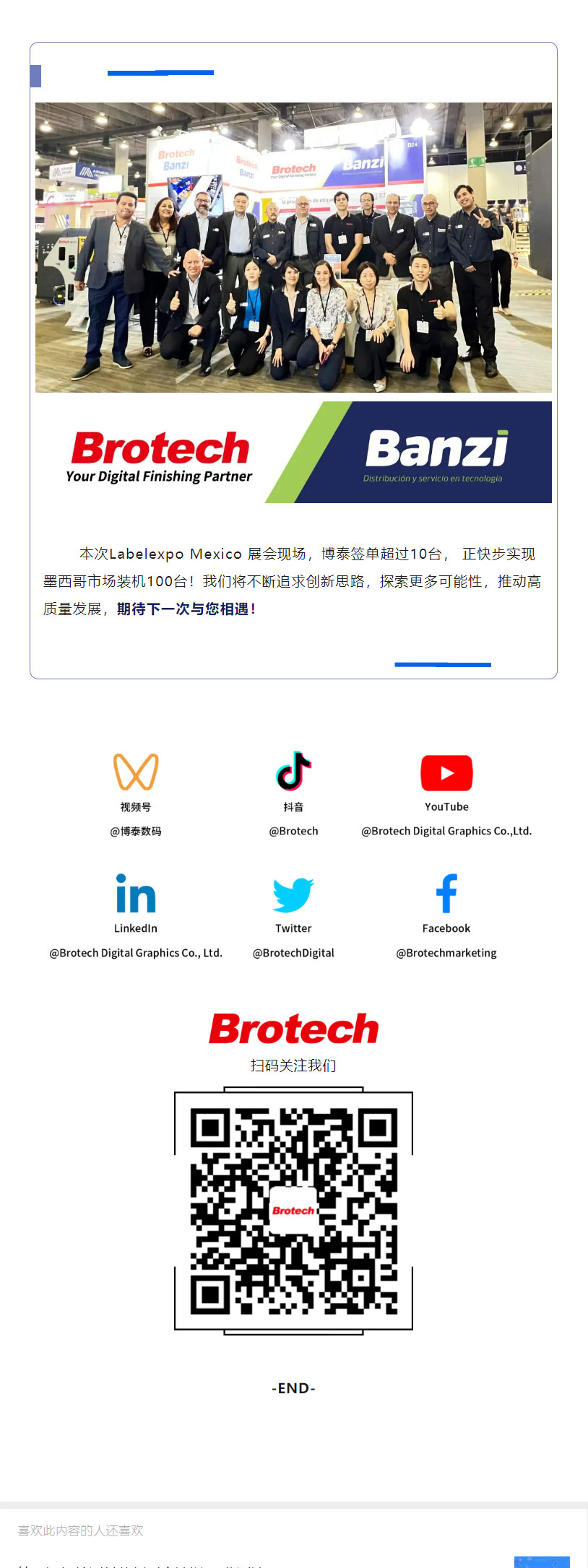Viewport: 588px width, 1568px height.
Task: Open the recommended article under 喜欢此内容的人还喜欢
Action: pyautogui.click(x=144, y=1562)
